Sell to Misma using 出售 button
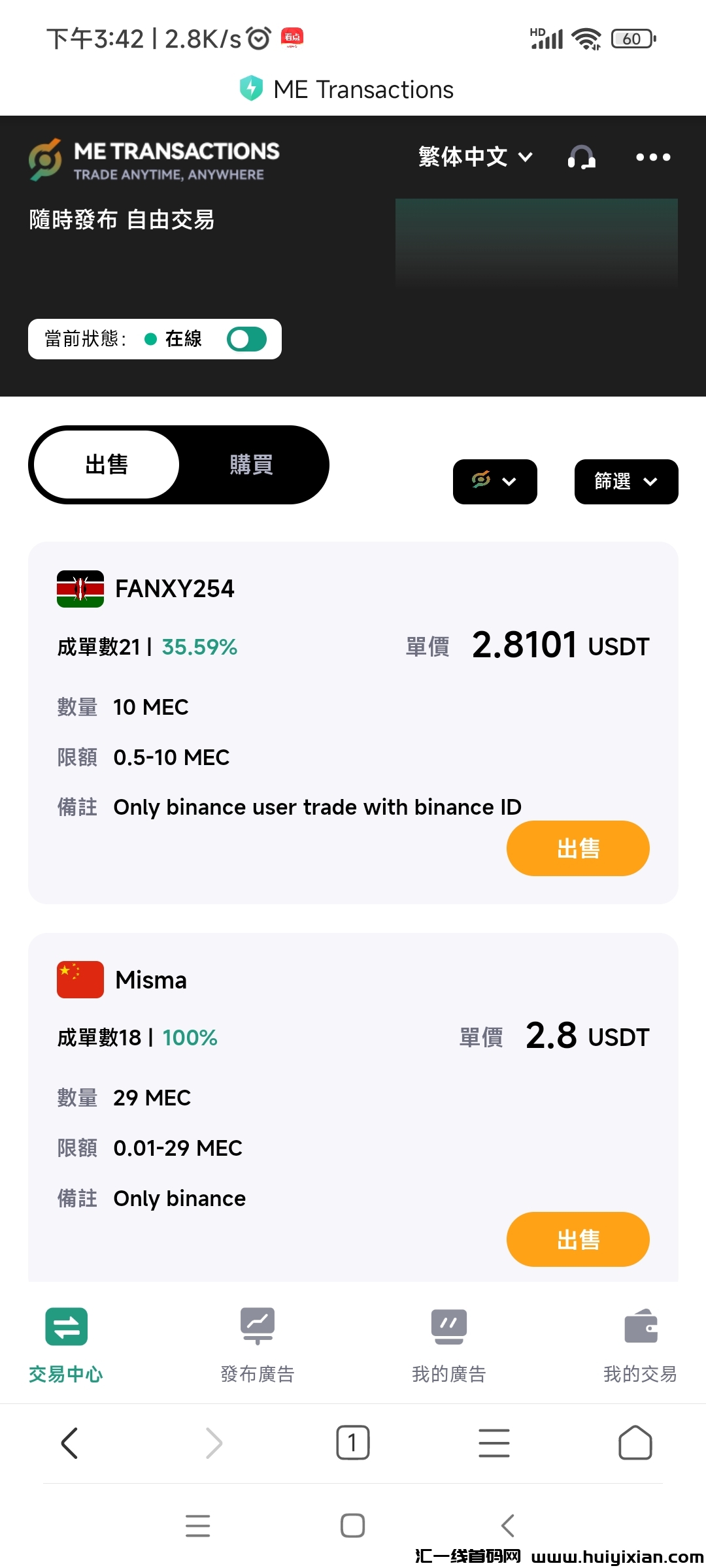 click(578, 1239)
